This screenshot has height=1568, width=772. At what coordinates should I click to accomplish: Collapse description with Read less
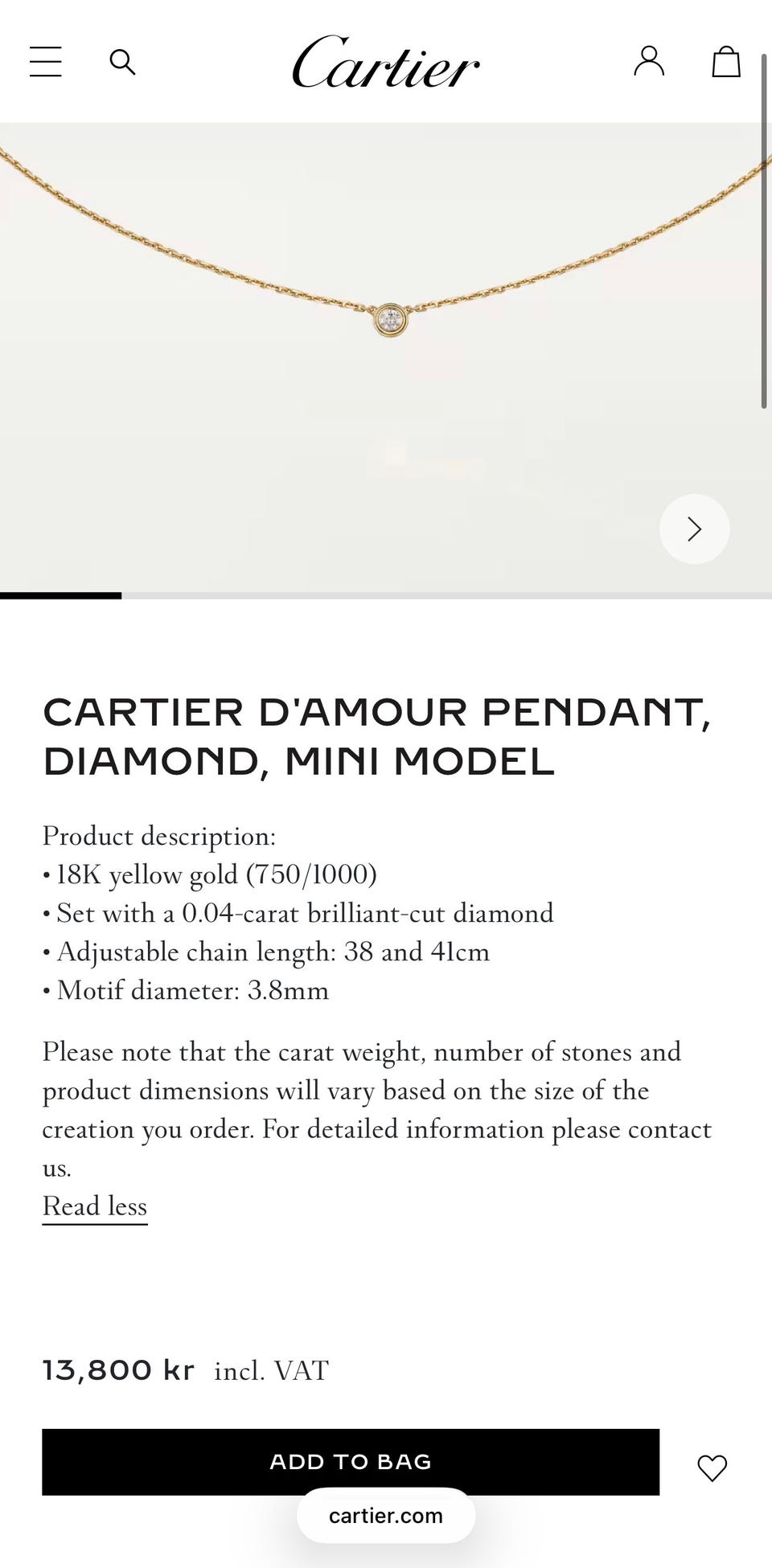point(95,1206)
